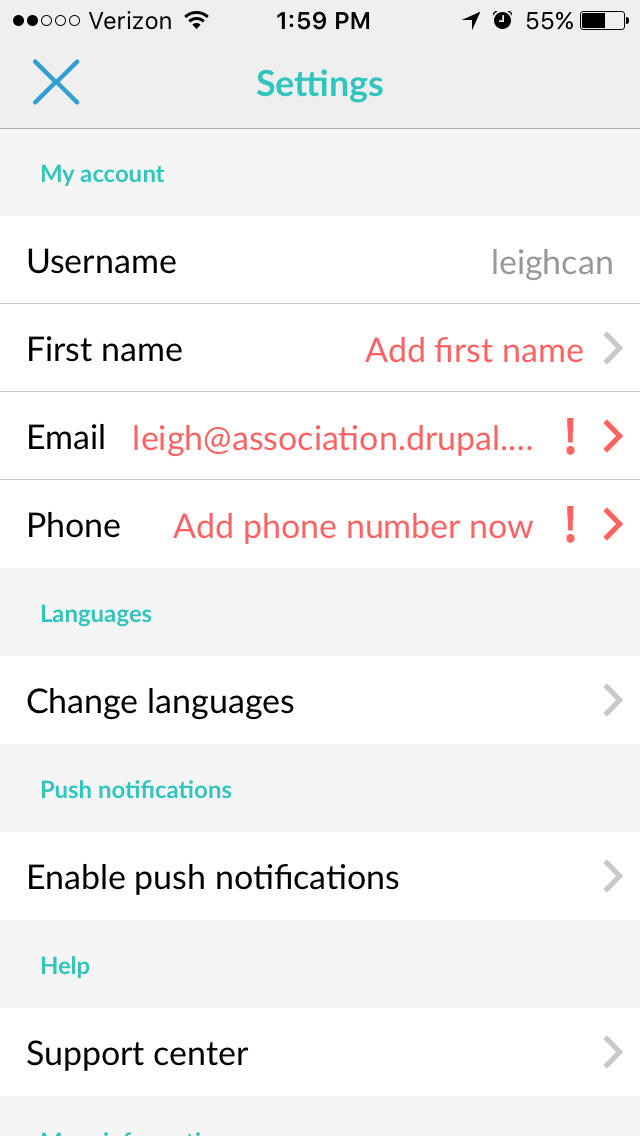640x1136 pixels.
Task: Open Enable push notifications
Action: coord(320,877)
